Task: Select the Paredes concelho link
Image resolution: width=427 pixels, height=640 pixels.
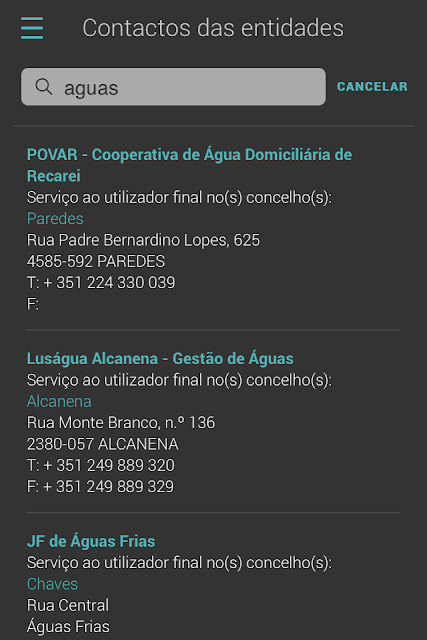Action: point(55,219)
